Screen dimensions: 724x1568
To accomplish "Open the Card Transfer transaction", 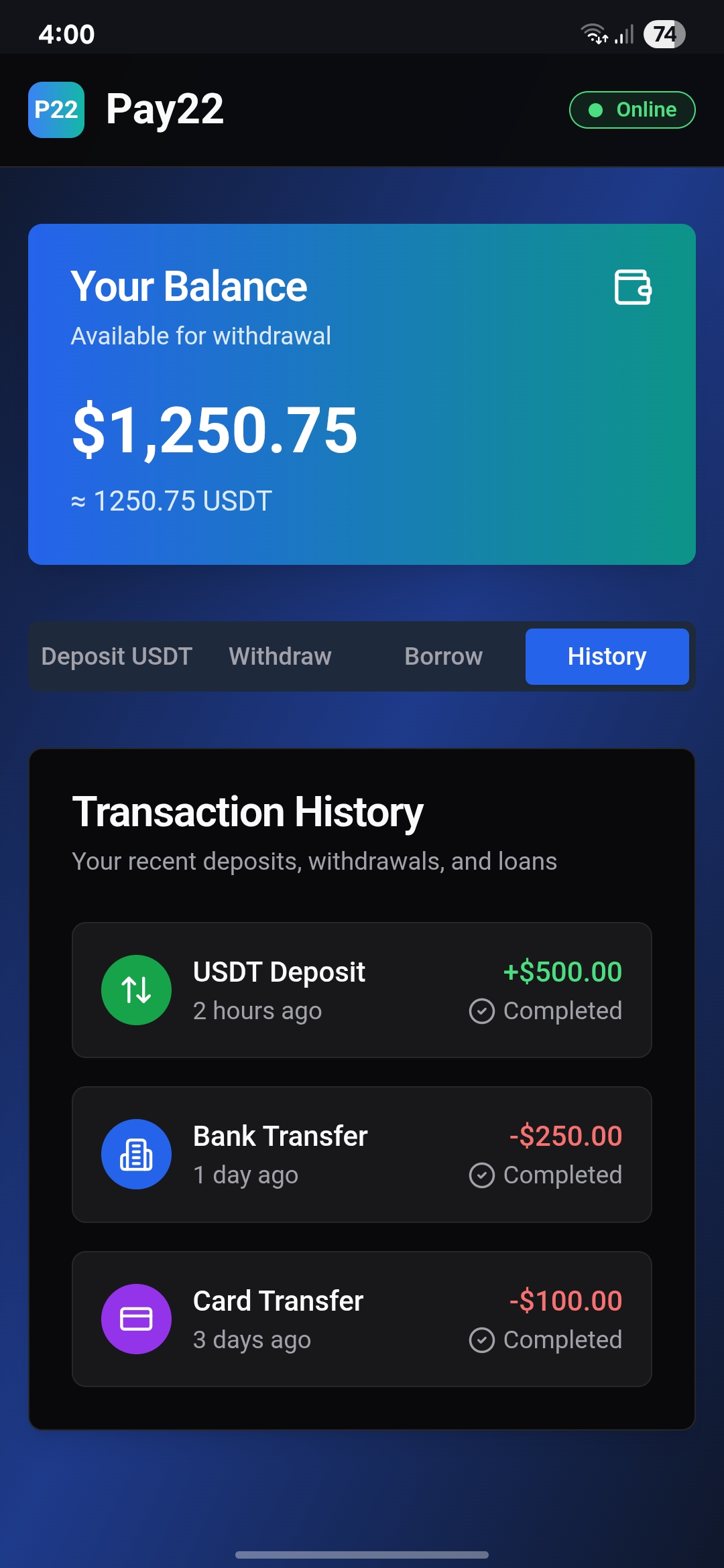I will pyautogui.click(x=361, y=1319).
